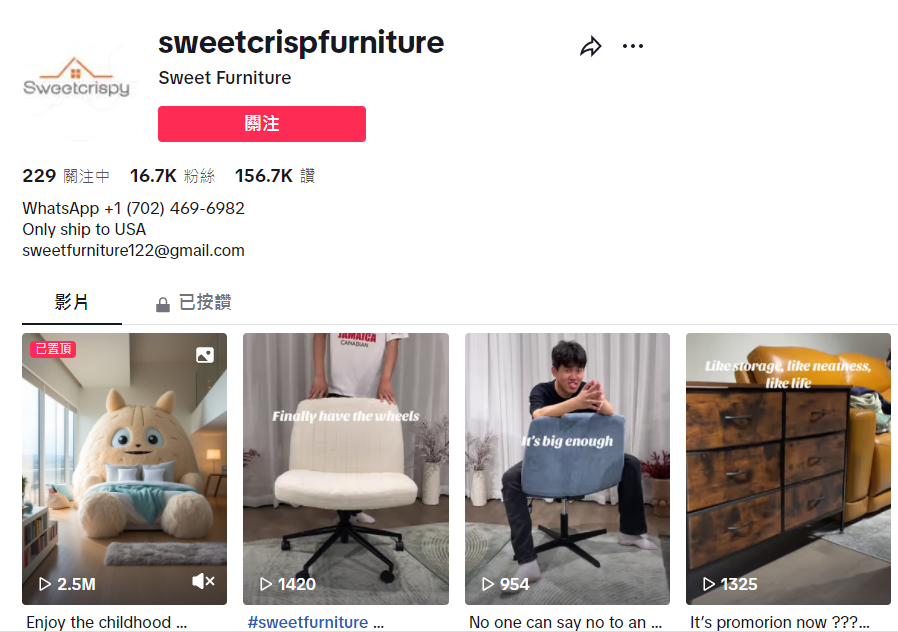Switch to the 影片 videos tab
Viewport: 898px width, 632px height.
(72, 302)
